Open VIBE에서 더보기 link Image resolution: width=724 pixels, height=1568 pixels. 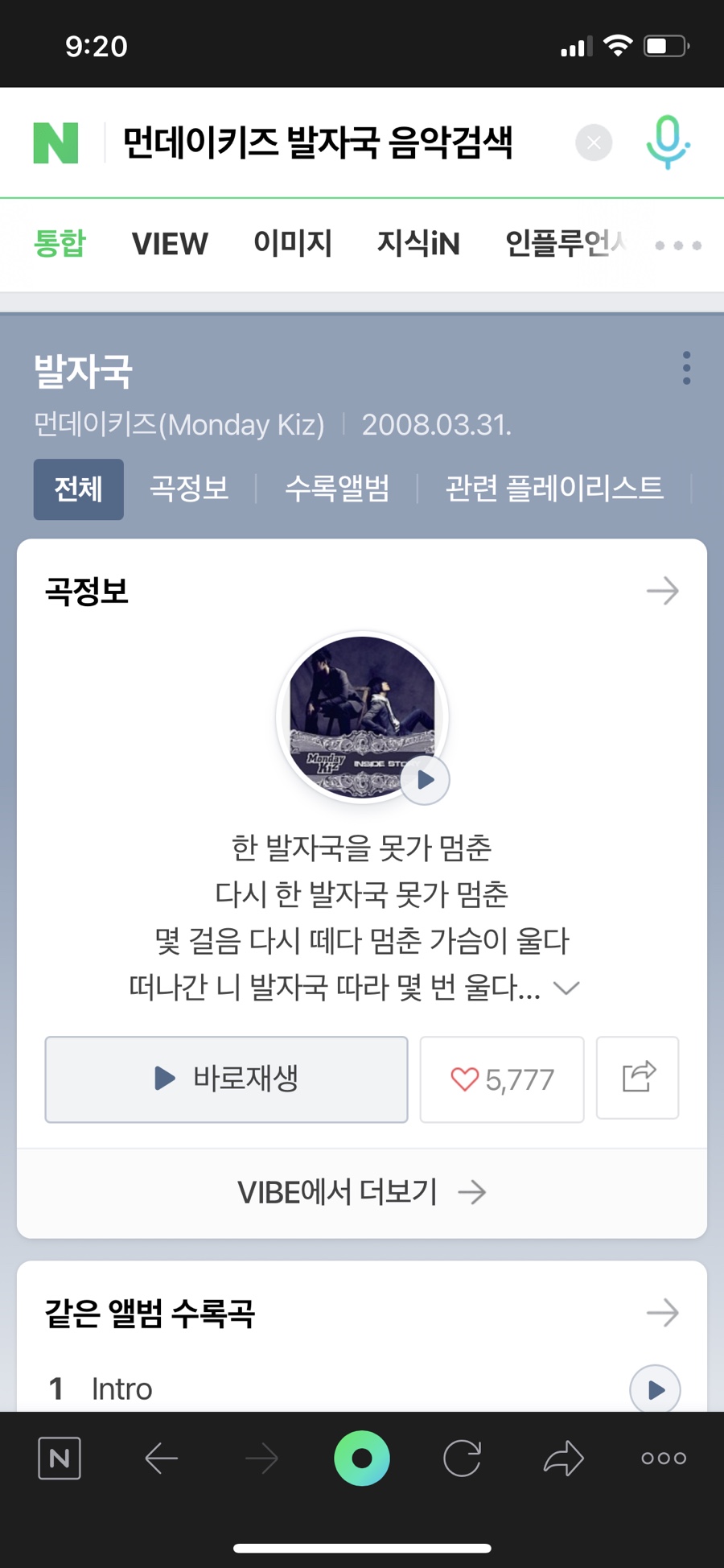(x=362, y=1192)
